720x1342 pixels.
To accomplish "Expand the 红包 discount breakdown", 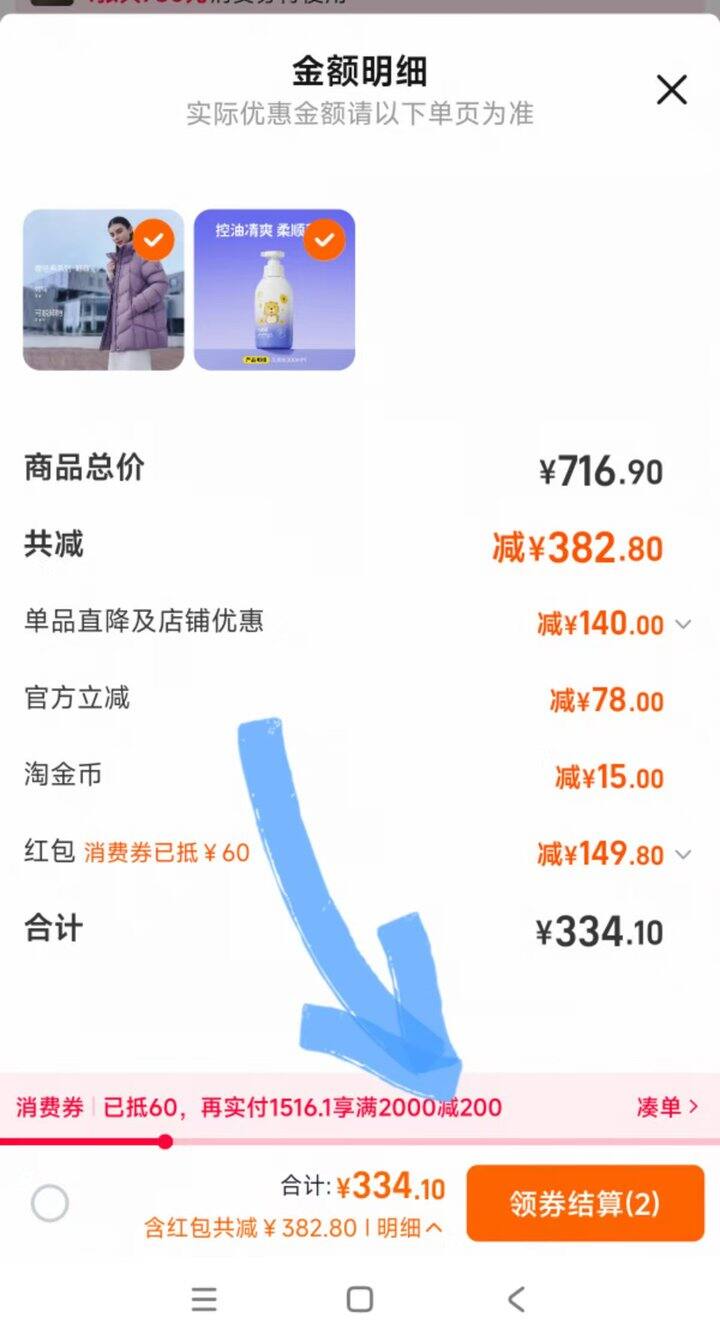I will pos(683,854).
